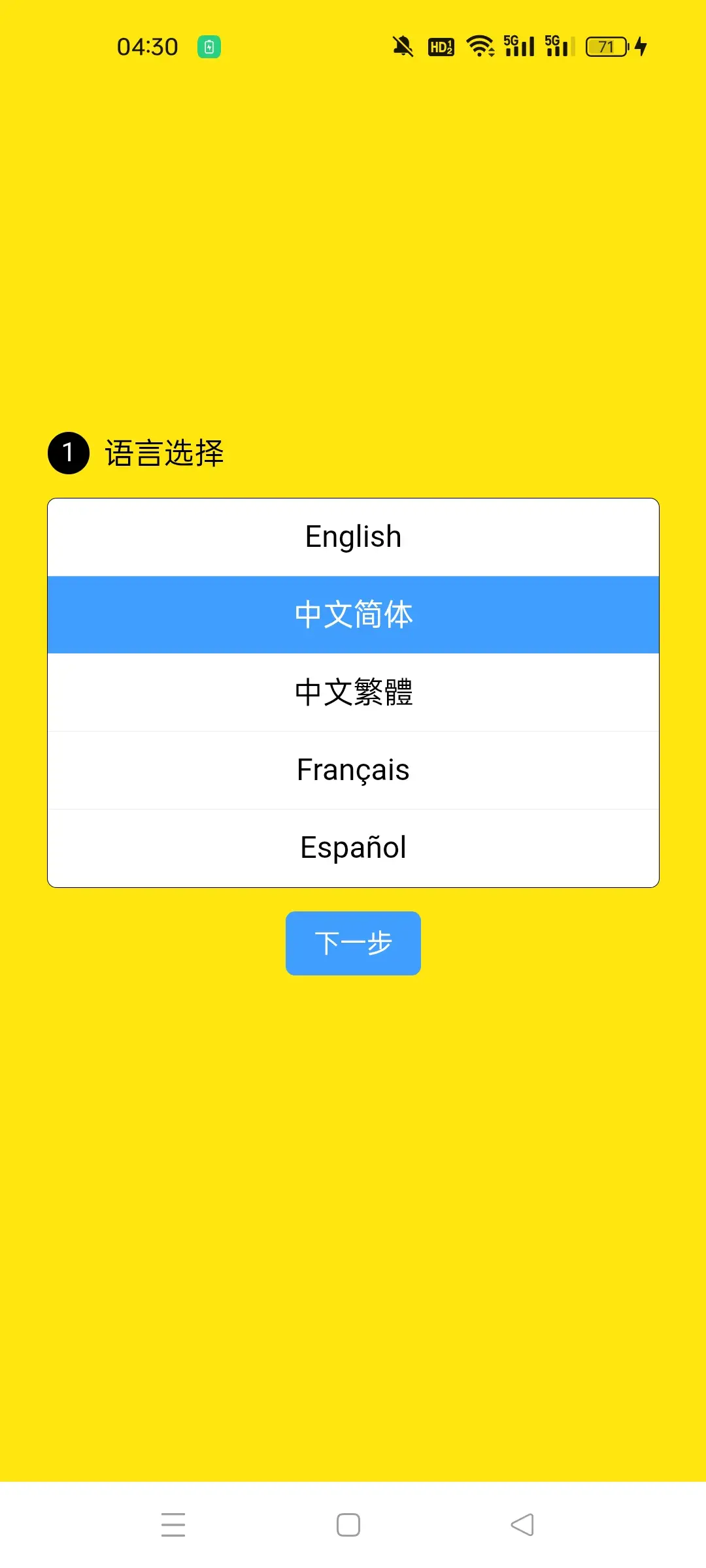Select 中文繁體 from the language list
This screenshot has height=1568, width=706.
(353, 693)
